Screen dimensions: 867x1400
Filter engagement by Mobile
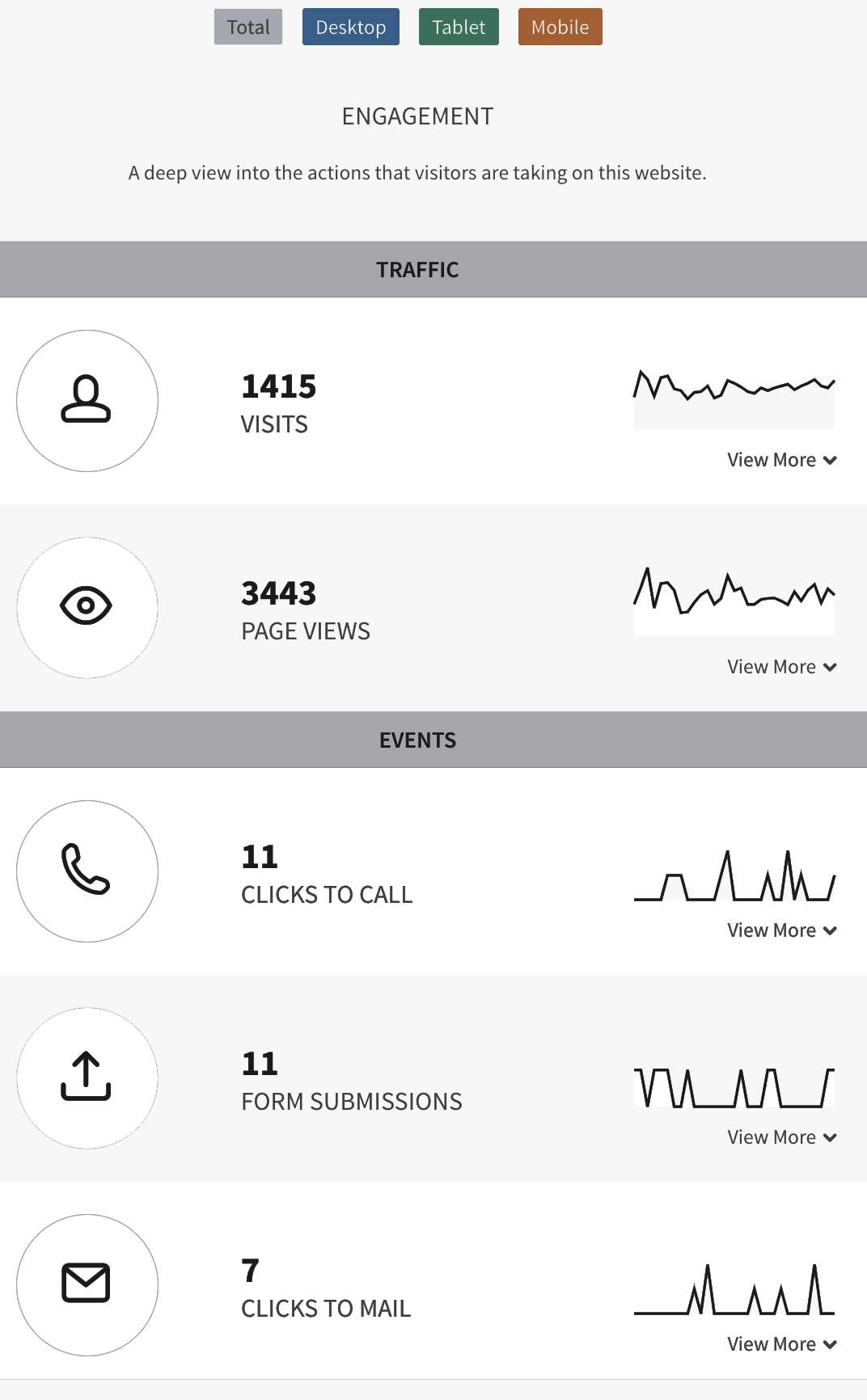pyautogui.click(x=560, y=27)
